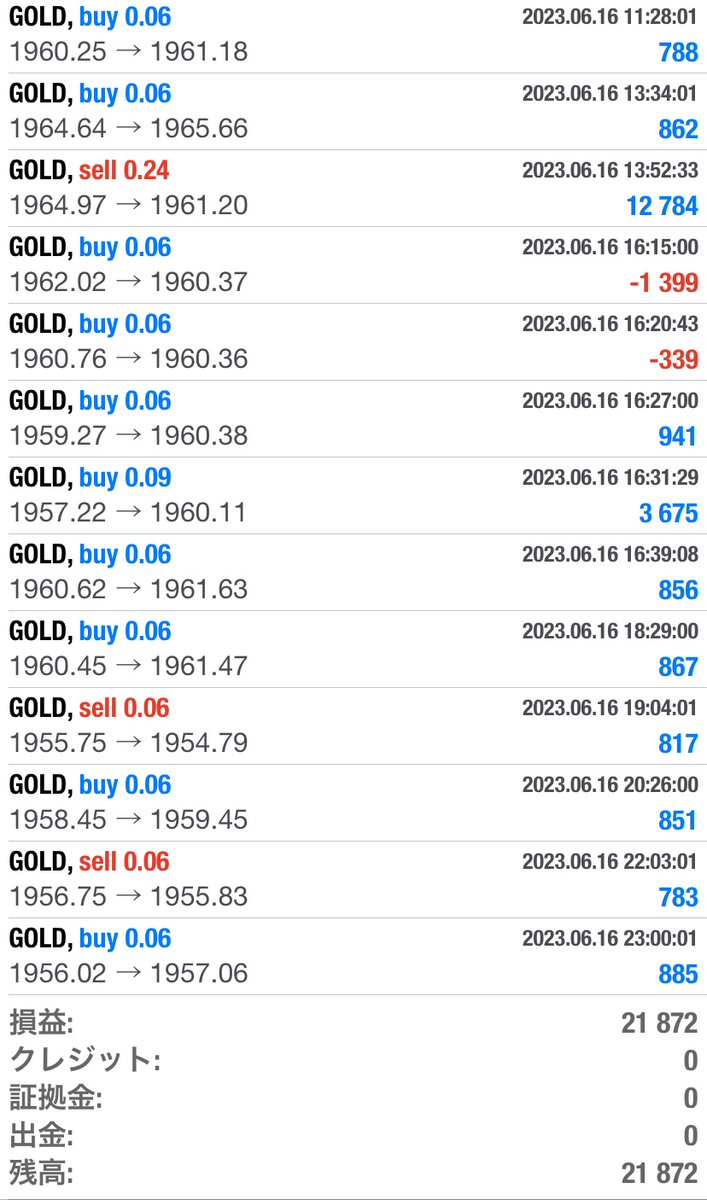The width and height of the screenshot is (707, 1200).
Task: Open the GOLD buy trade at 18:29:00
Action: pos(353,649)
